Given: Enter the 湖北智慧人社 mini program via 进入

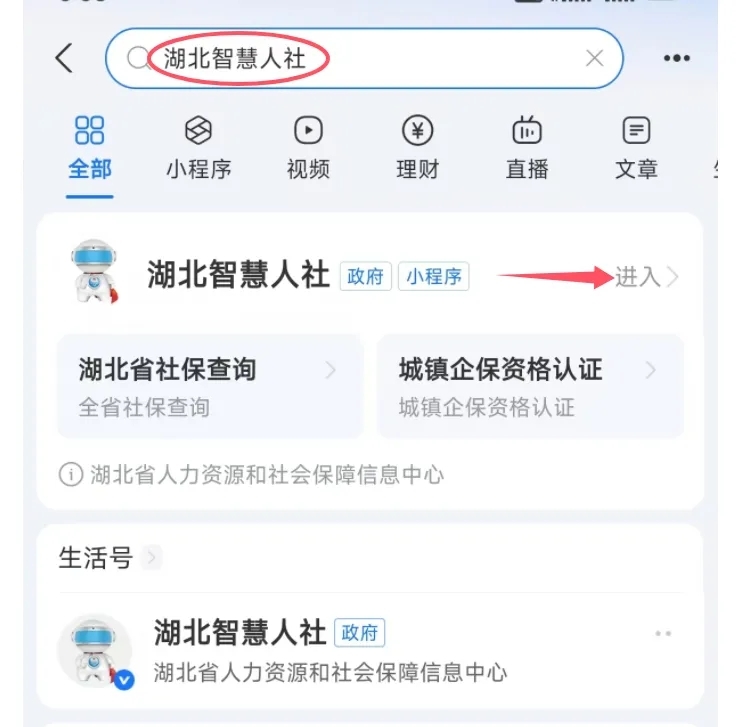Looking at the screenshot, I should [646, 277].
